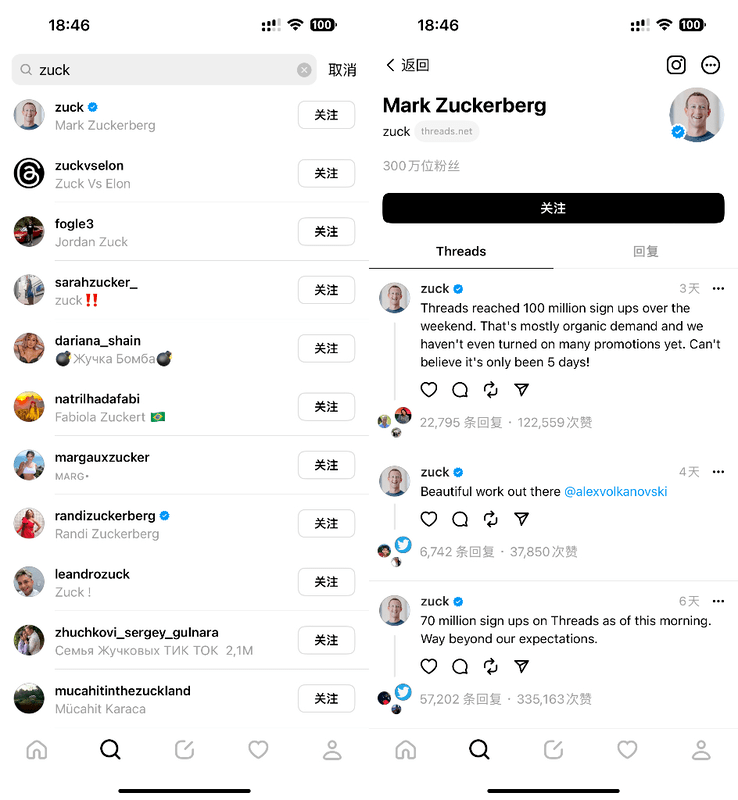Follow leandrozuck from the results
Screen dimensions: 738x800
pos(326,582)
